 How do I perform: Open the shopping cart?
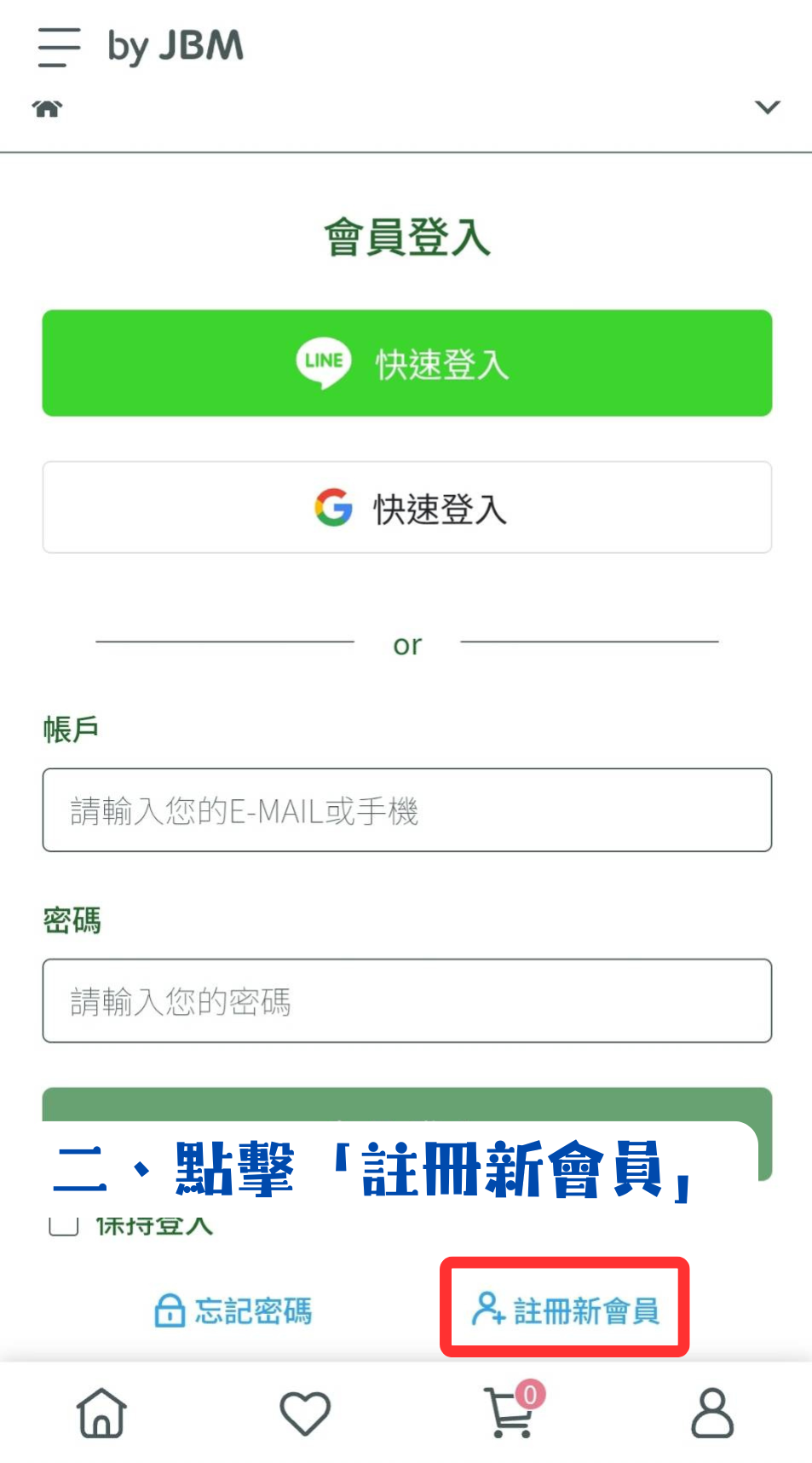click(x=510, y=1414)
